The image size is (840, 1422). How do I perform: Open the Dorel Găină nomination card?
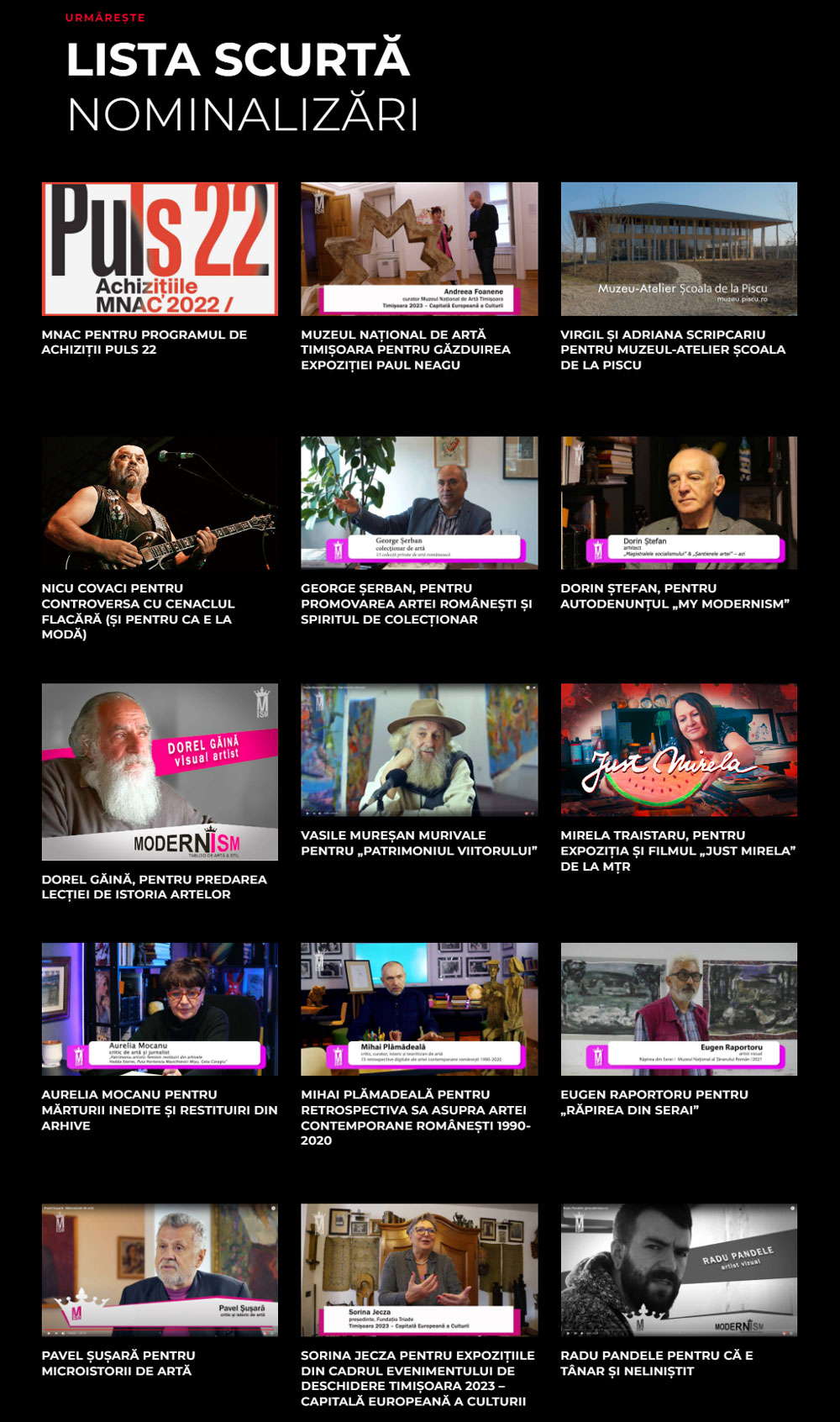pos(160,772)
